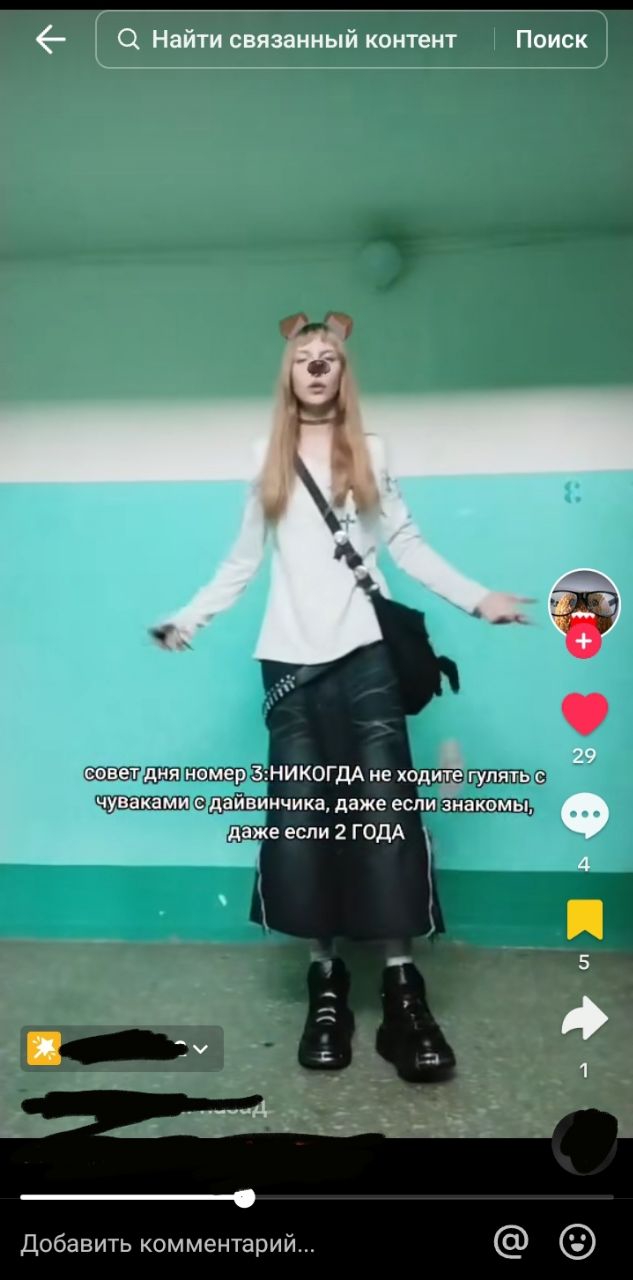
Task: Follow the creator with the plus badge
Action: click(584, 640)
